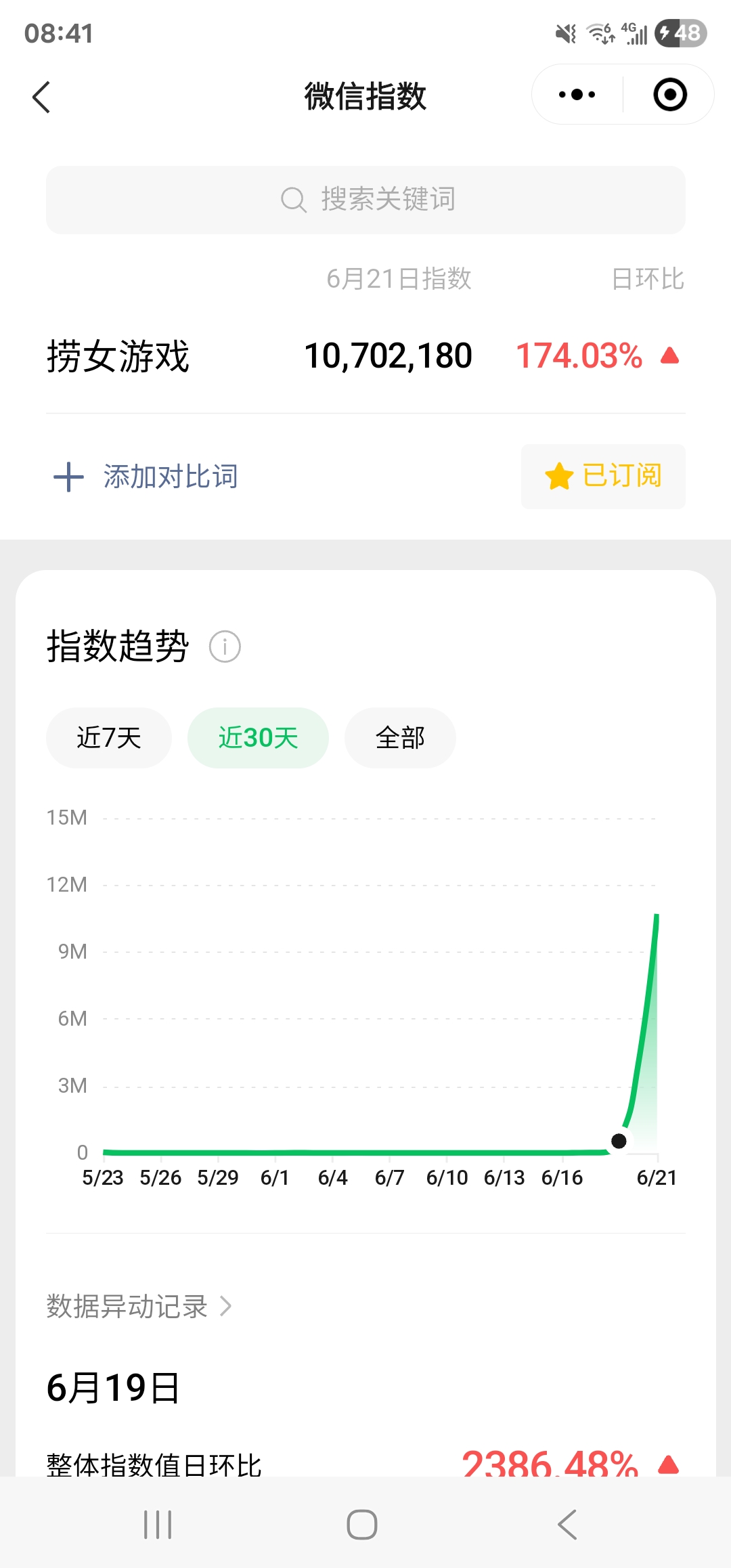Viewport: 731px width, 1568px height.
Task: Open the system recent apps button
Action: [158, 1525]
